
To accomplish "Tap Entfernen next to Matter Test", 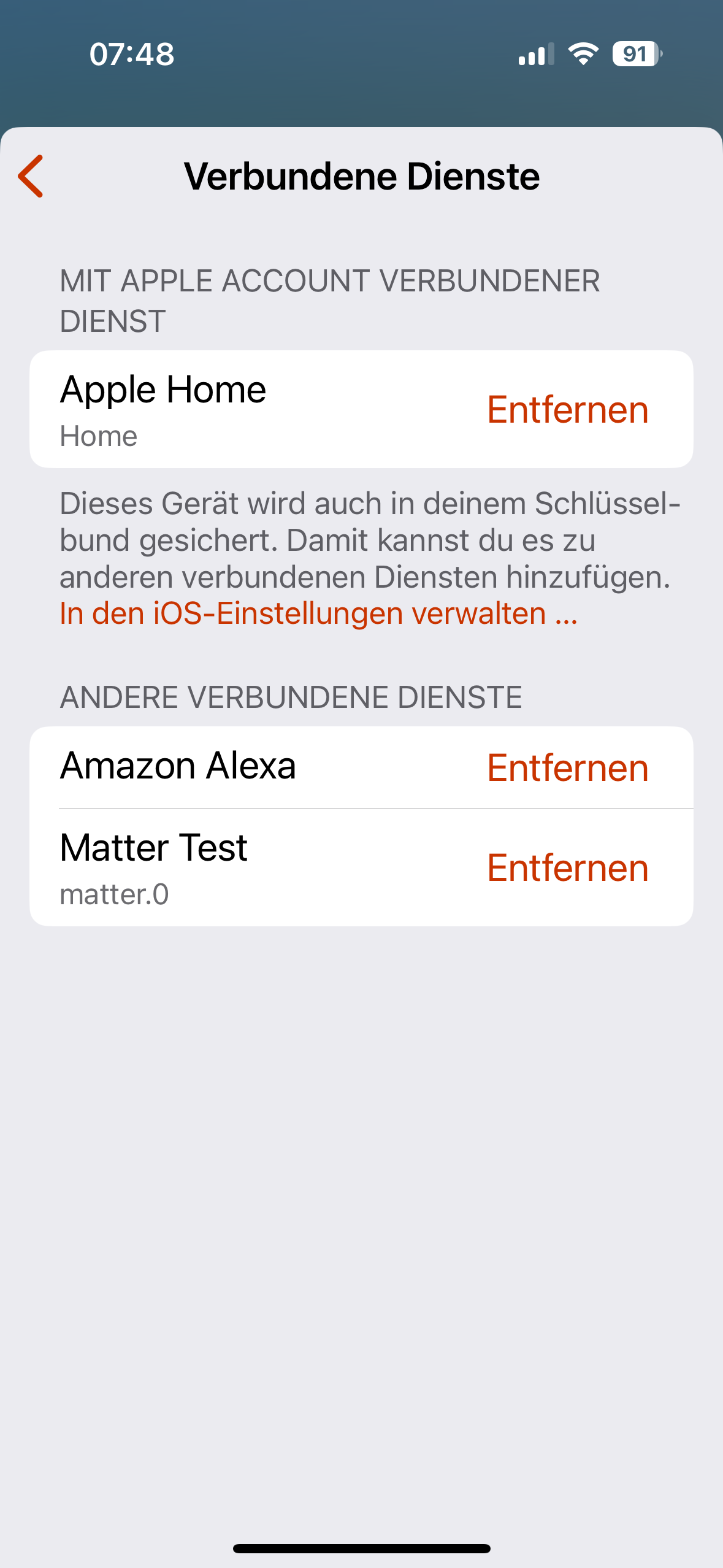I will pyautogui.click(x=567, y=867).
